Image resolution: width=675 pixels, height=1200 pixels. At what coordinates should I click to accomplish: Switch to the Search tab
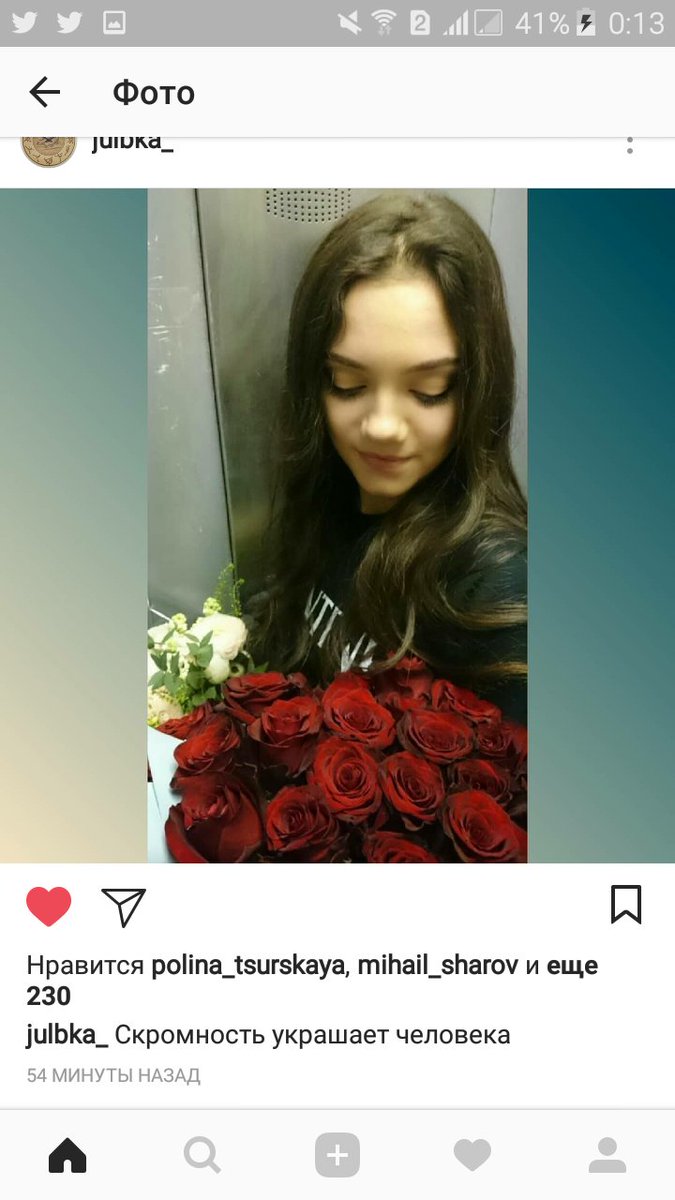202,1156
